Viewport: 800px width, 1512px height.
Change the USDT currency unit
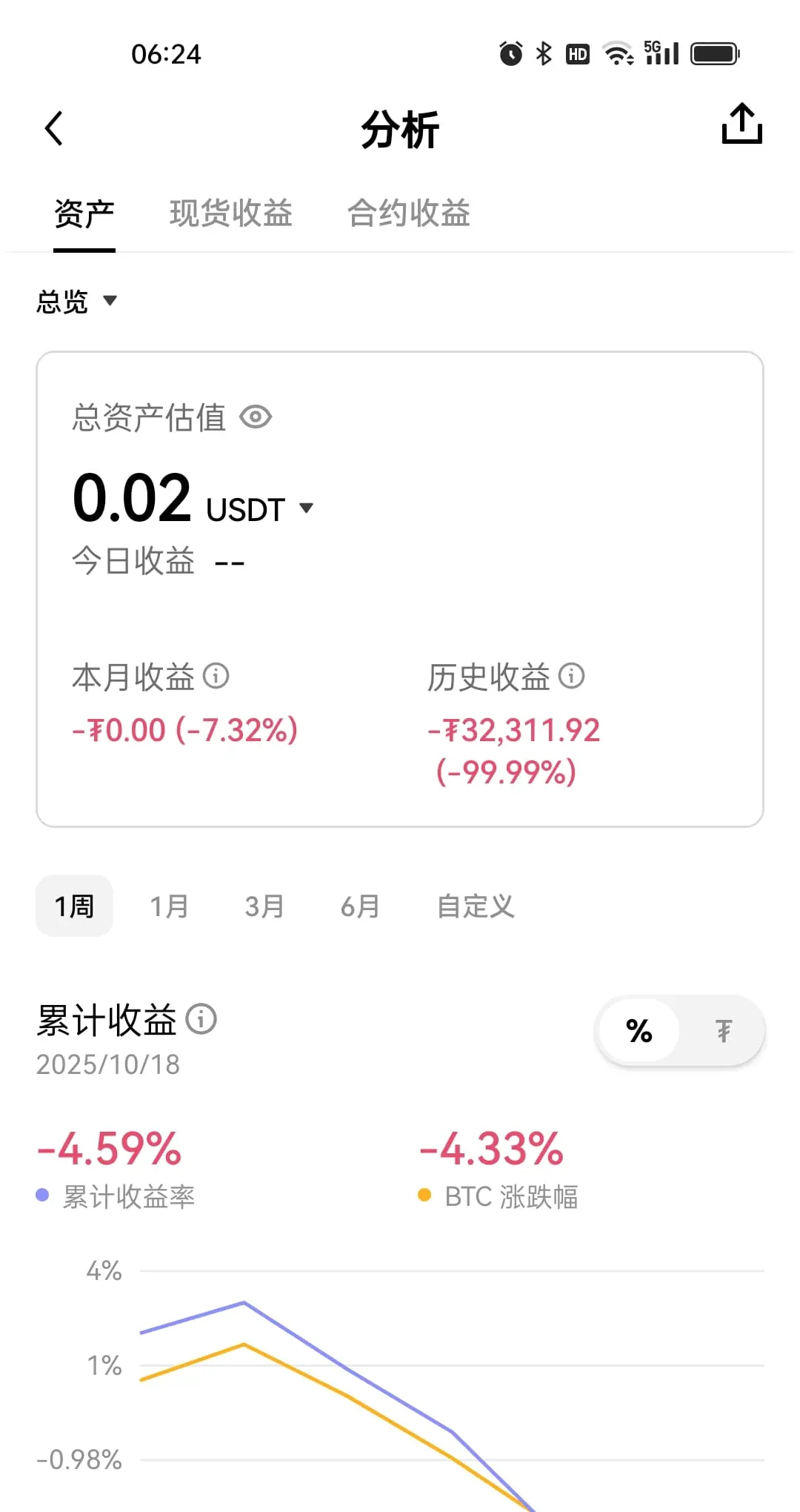[x=260, y=509]
